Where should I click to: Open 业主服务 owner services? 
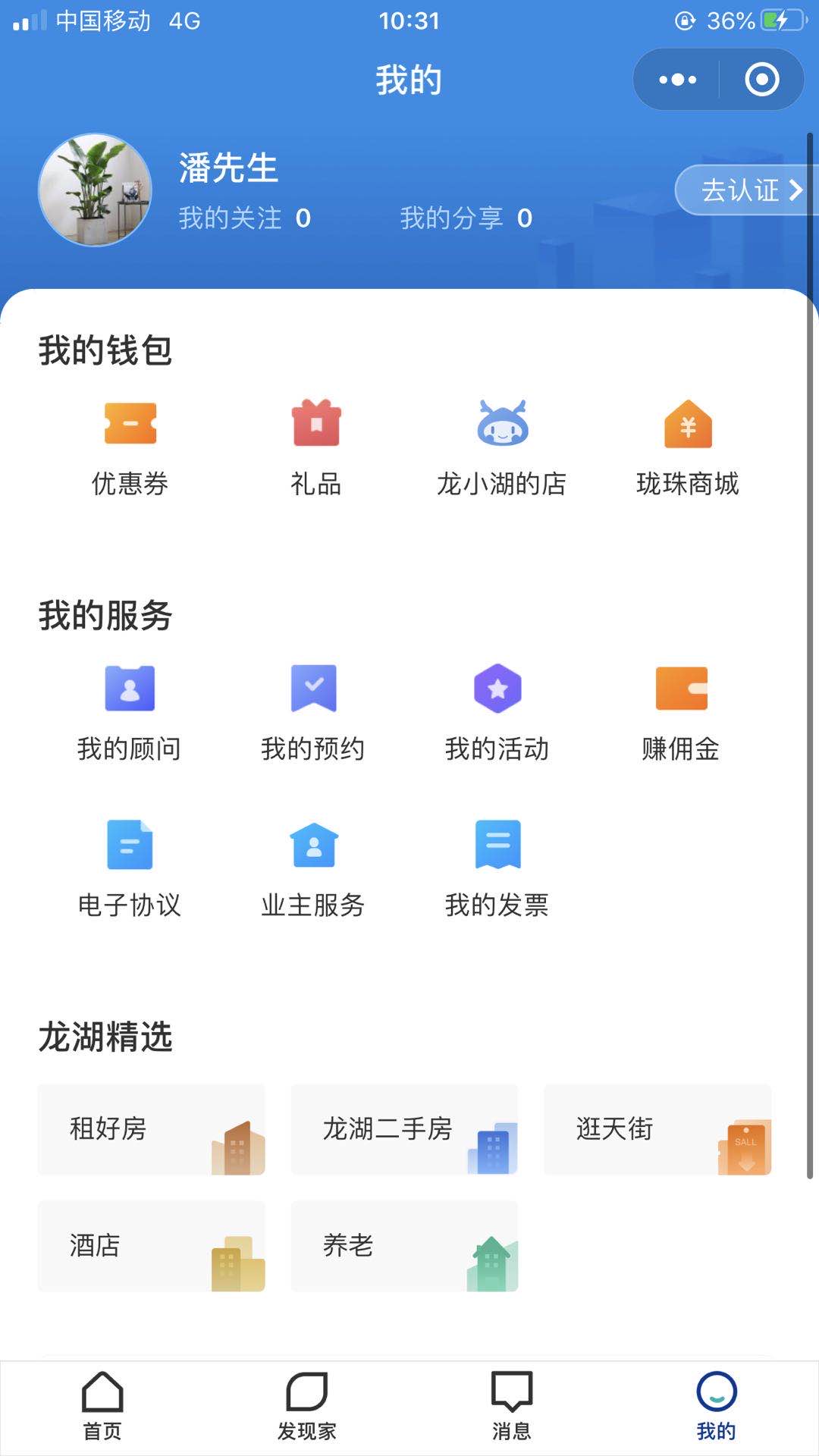coord(313,868)
